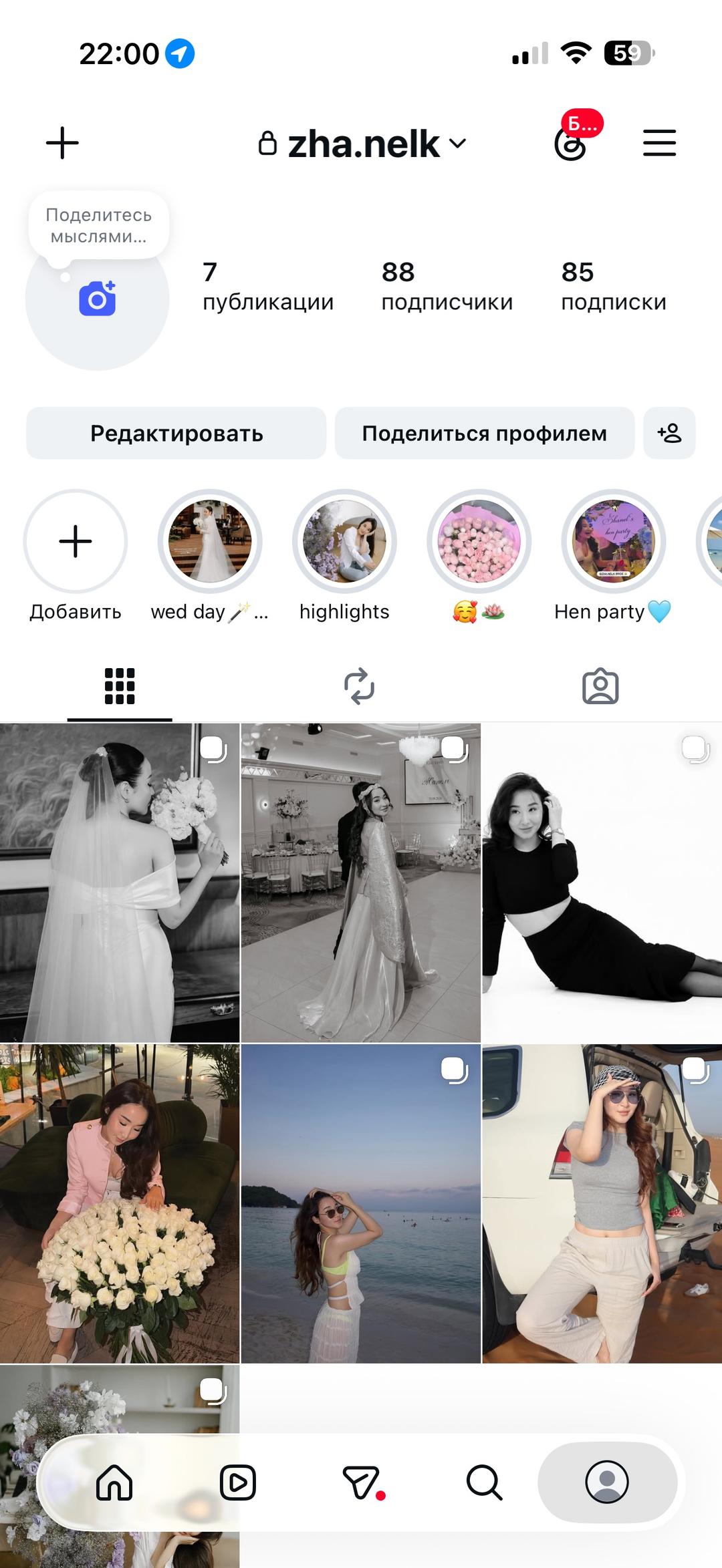The image size is (722, 1568).
Task: Open the post with white roses bouquet
Action: coord(120,1203)
